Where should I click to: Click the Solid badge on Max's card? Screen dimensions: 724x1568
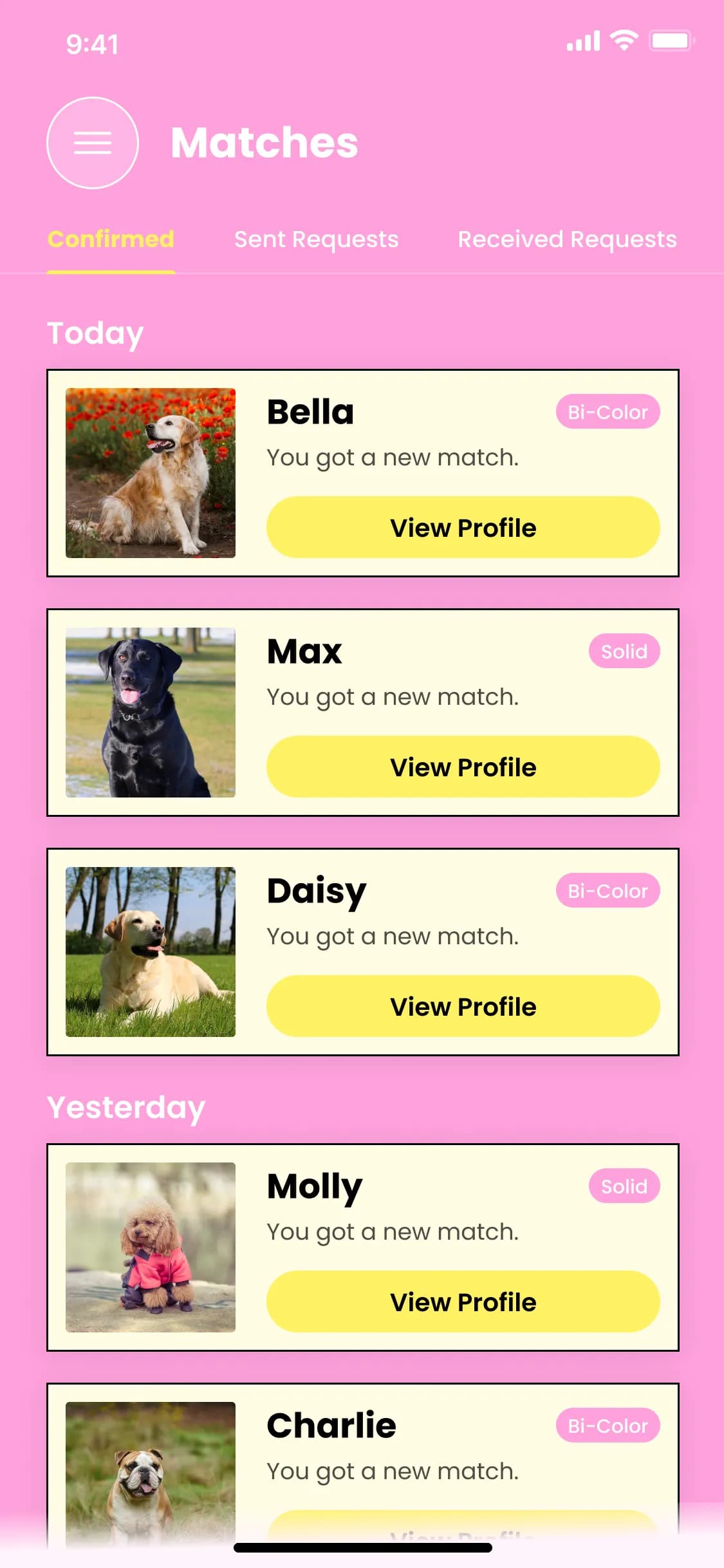click(624, 651)
